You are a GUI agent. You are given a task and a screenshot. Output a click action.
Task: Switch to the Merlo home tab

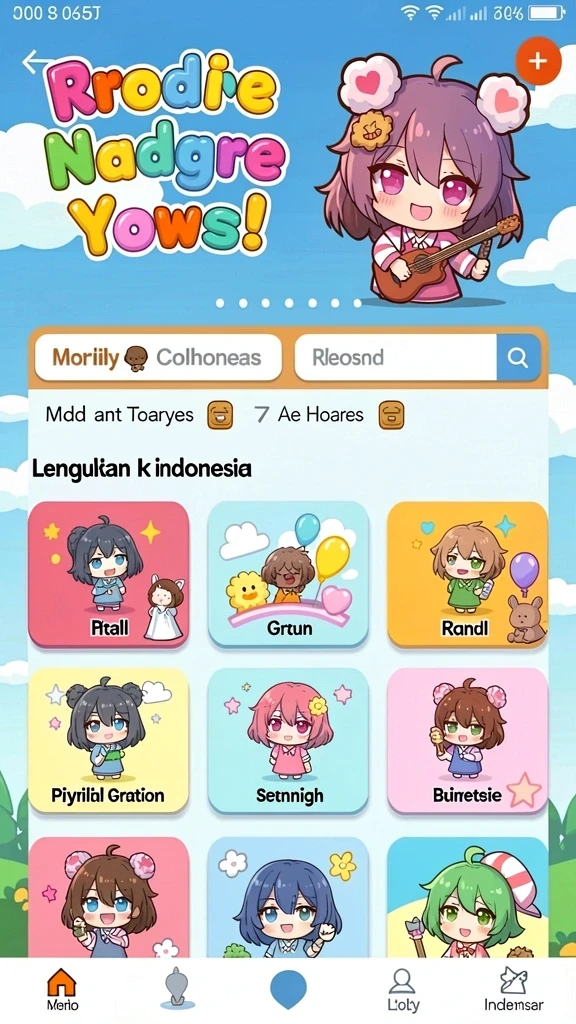[62, 990]
